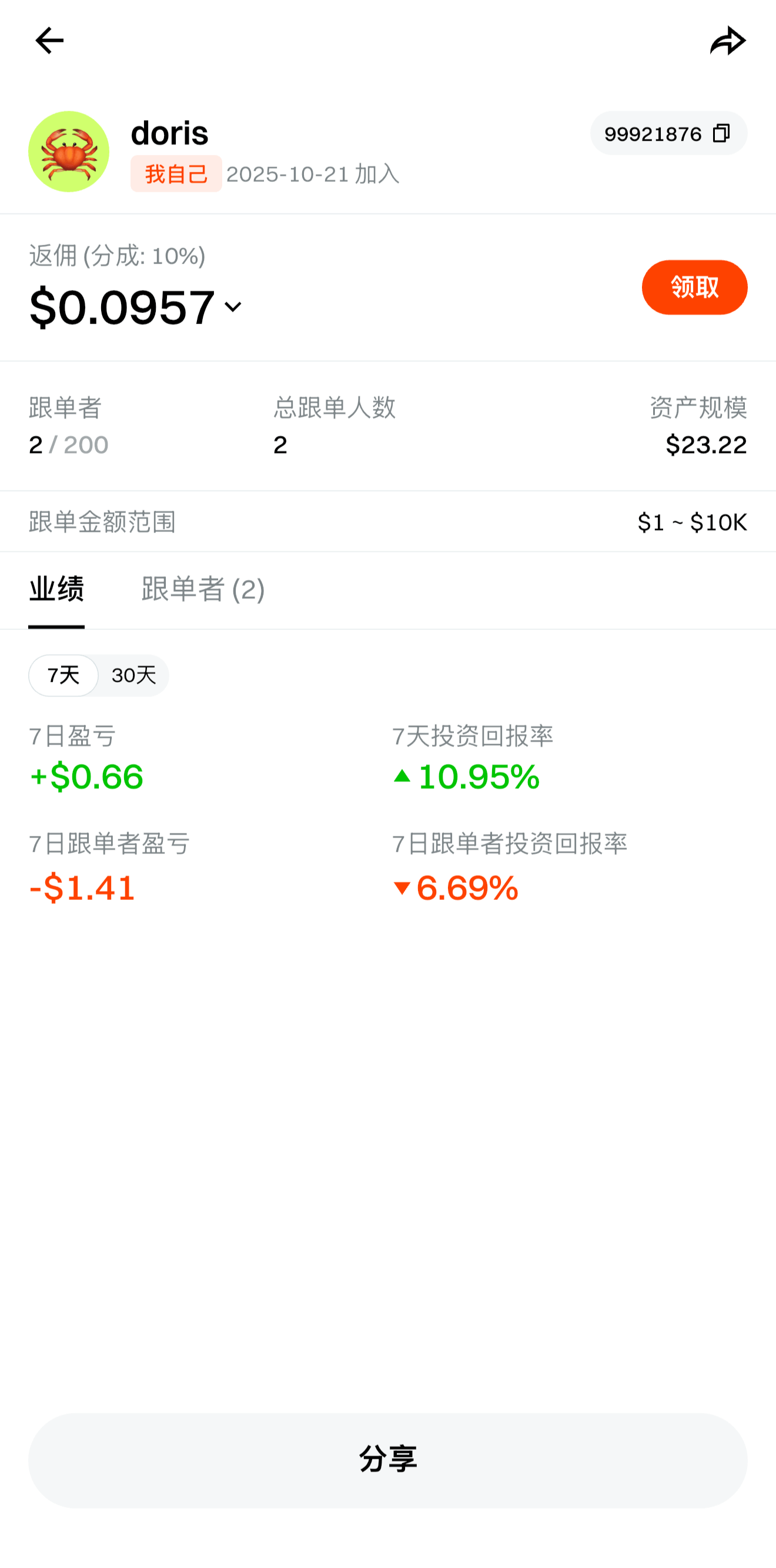The height and width of the screenshot is (1568, 776).
Task: Tap the 分享 button at bottom
Action: click(387, 1457)
